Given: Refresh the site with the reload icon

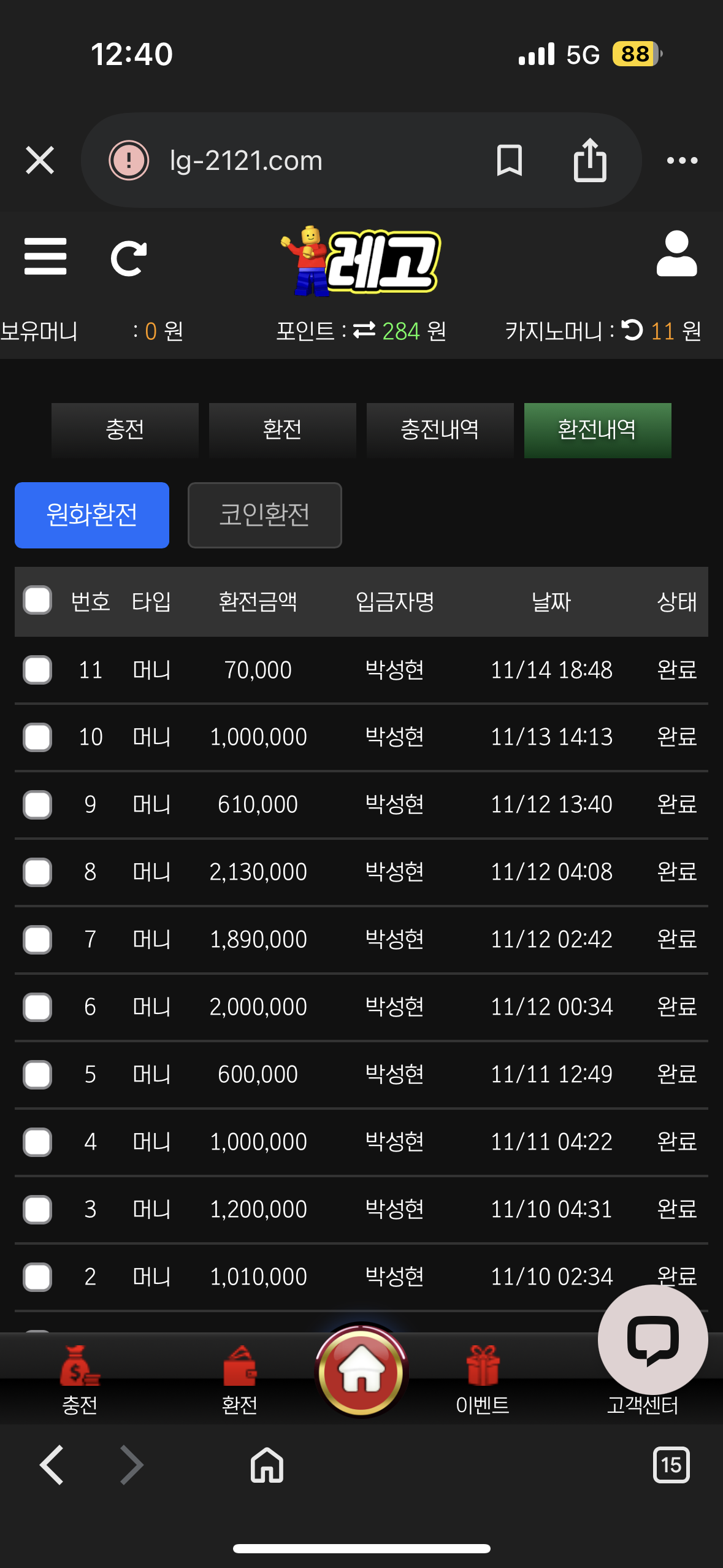Looking at the screenshot, I should [129, 259].
